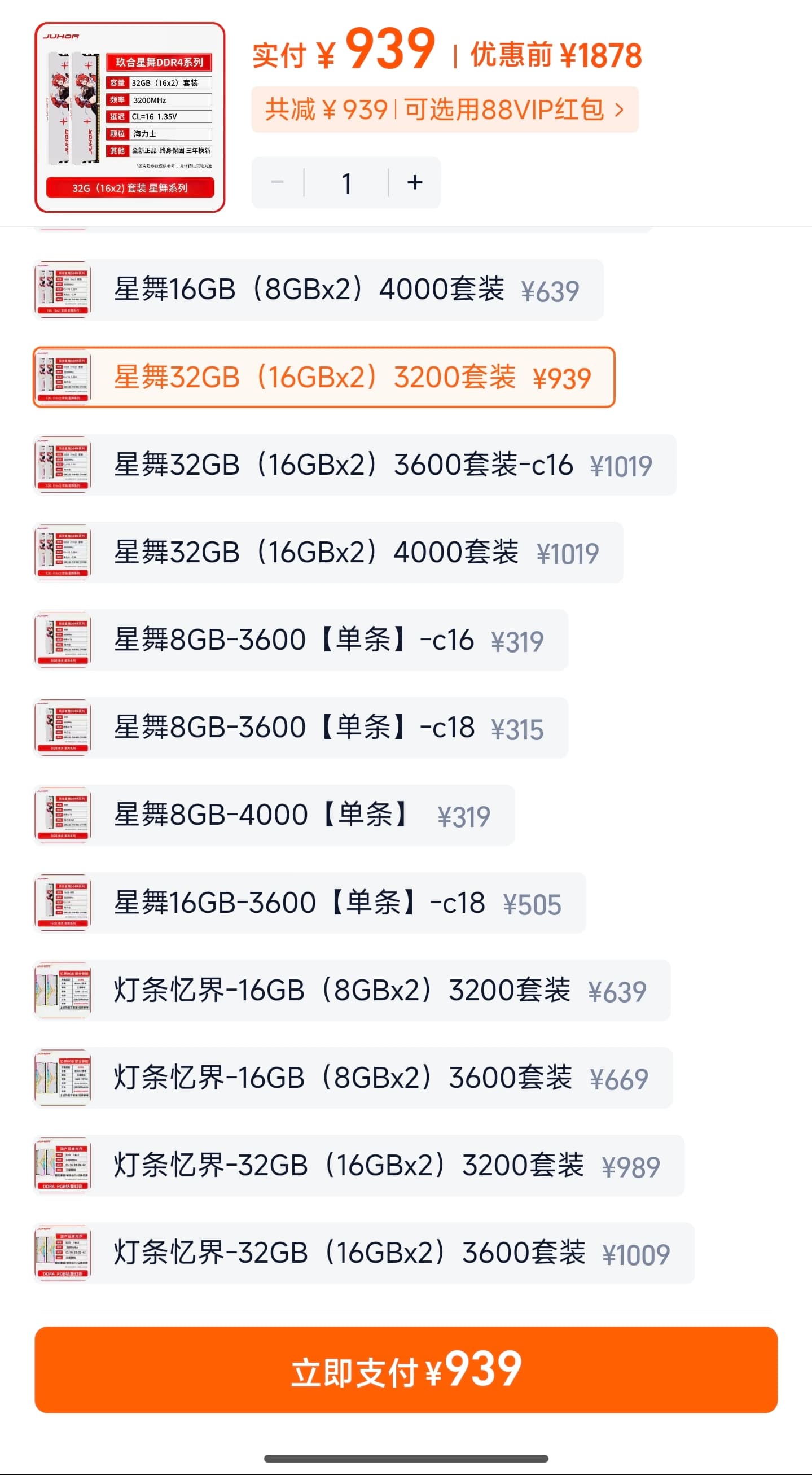Pick 灯条忆界-32GB（16GBx2）3600套装 ¥1009
The image size is (812, 1475).
(x=364, y=1253)
